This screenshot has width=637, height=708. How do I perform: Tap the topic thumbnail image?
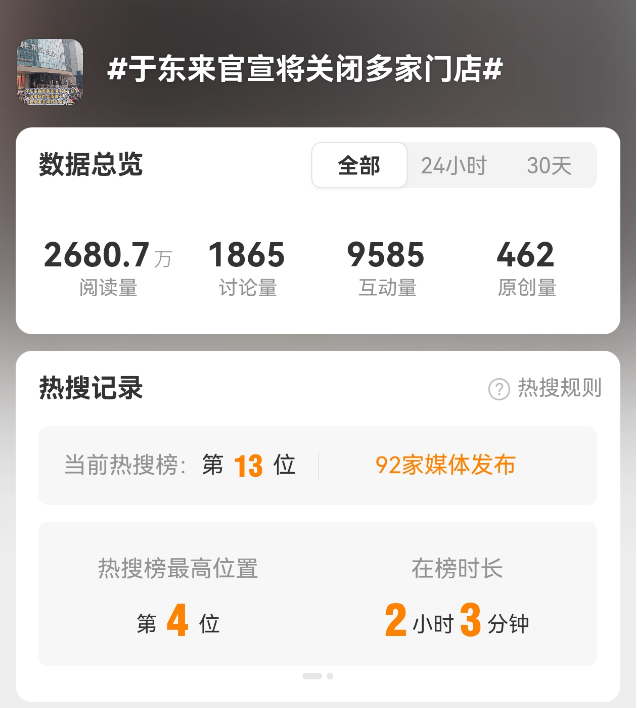tap(50, 72)
